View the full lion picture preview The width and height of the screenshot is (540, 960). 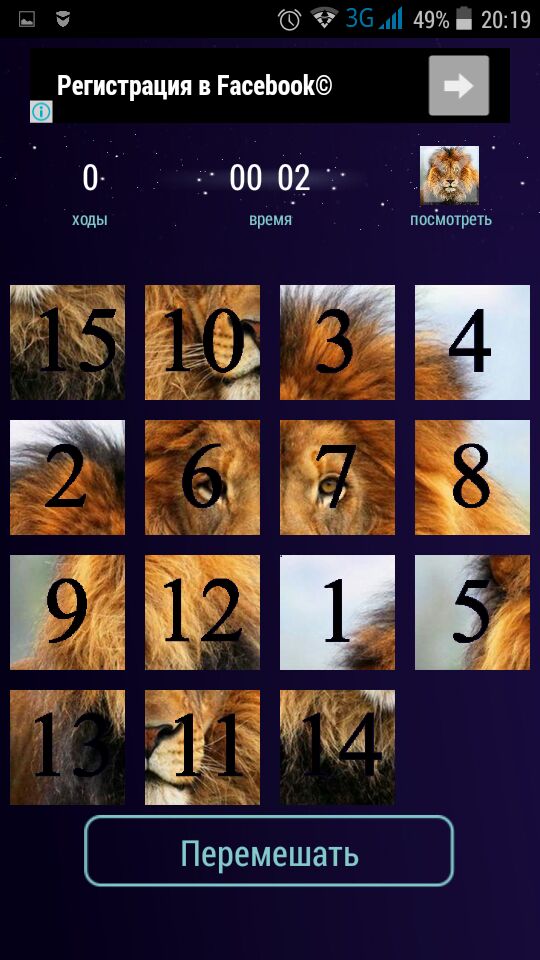coord(449,175)
